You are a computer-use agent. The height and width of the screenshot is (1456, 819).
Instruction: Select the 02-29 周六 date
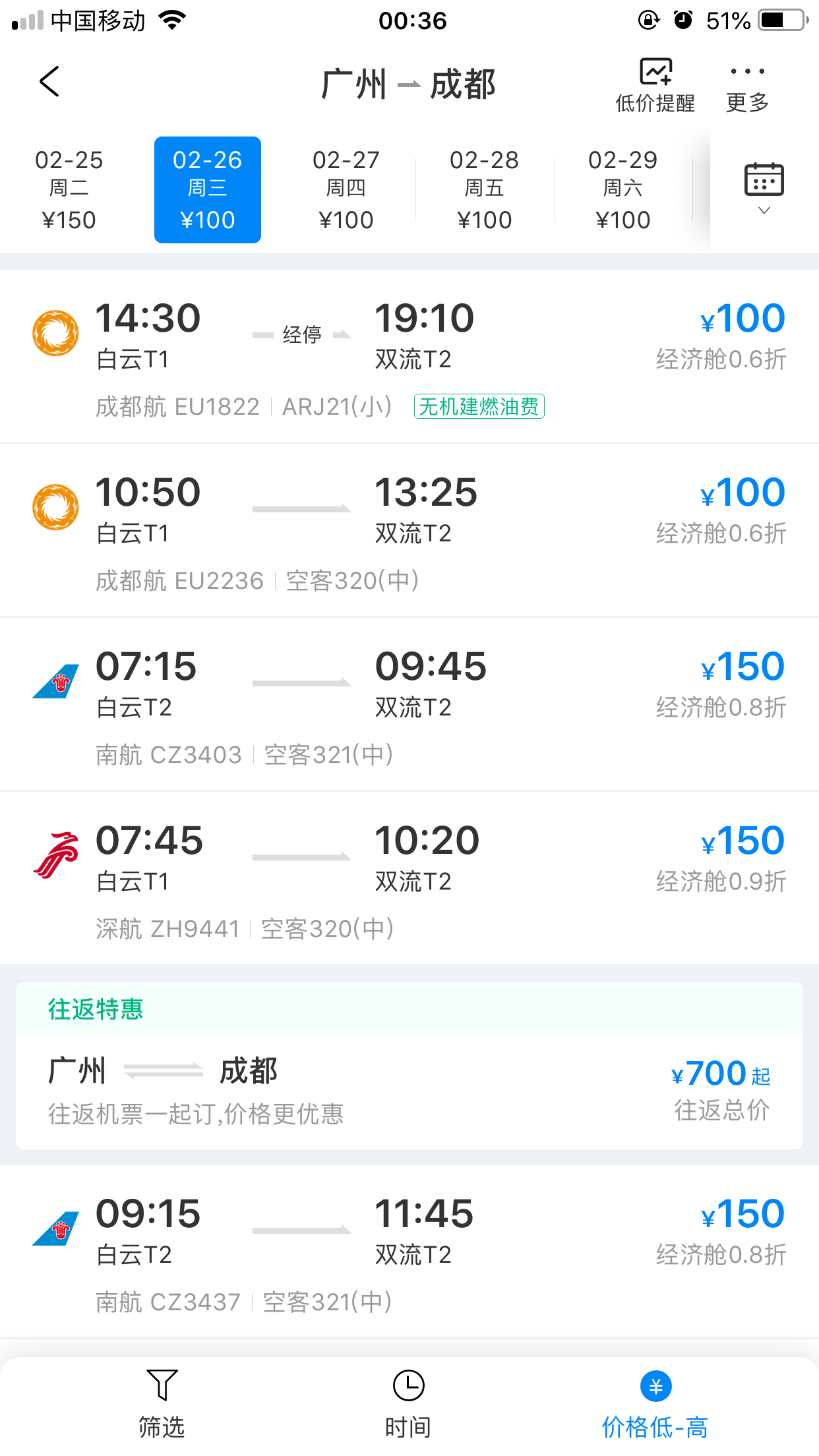[x=623, y=190]
